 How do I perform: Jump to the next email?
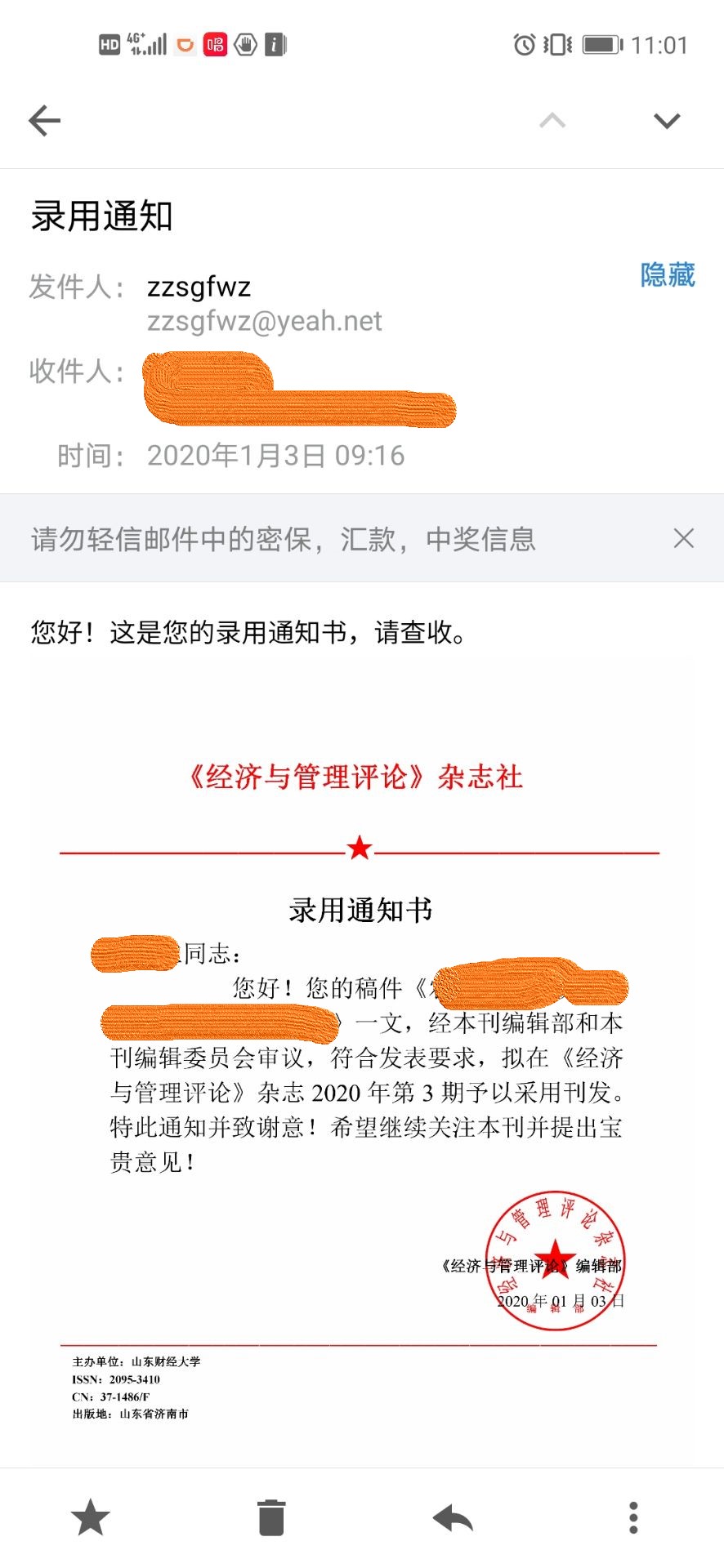(x=667, y=121)
